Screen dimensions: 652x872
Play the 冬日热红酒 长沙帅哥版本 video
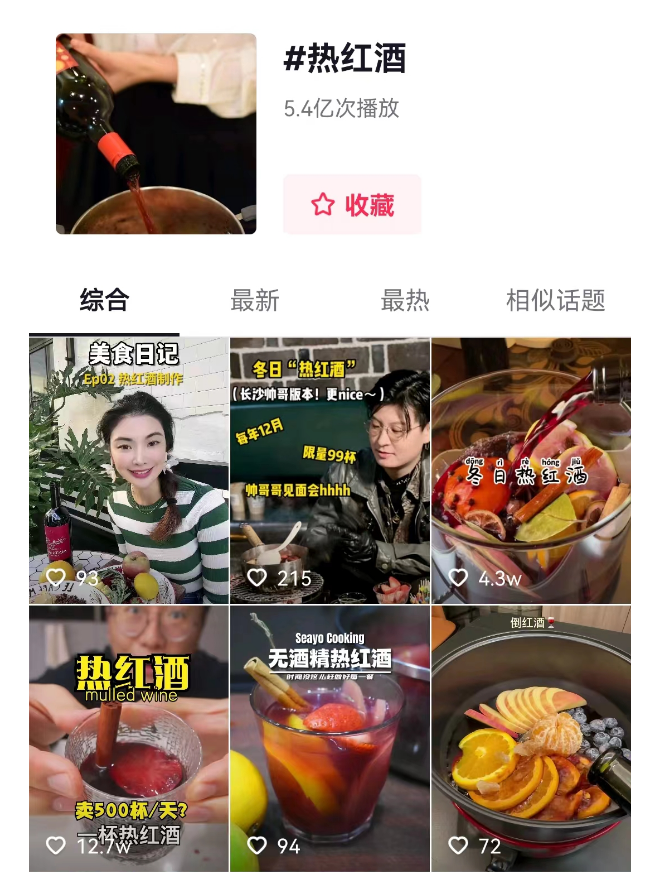(x=330, y=470)
